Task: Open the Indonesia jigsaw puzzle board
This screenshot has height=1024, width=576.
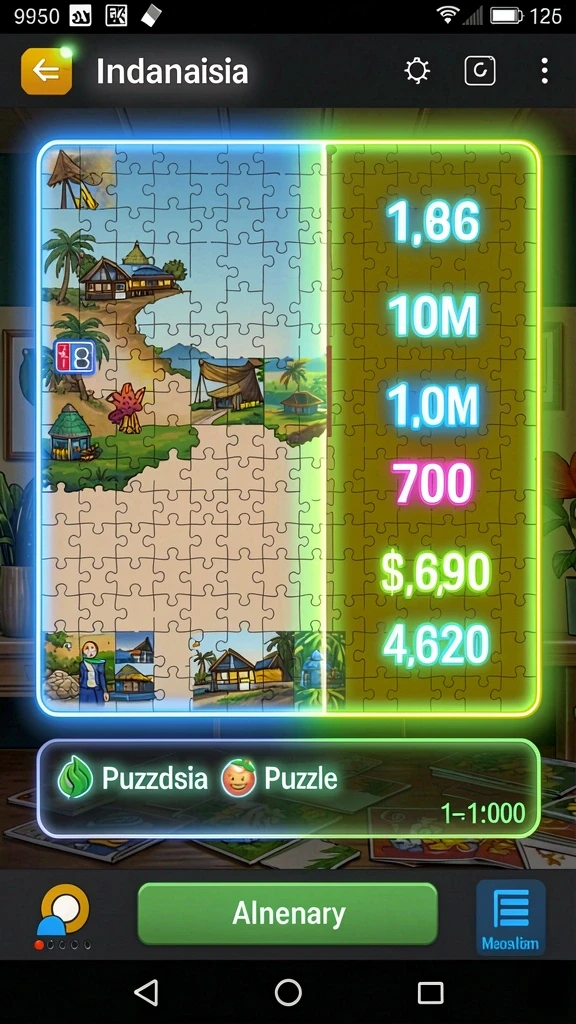Action: click(183, 428)
